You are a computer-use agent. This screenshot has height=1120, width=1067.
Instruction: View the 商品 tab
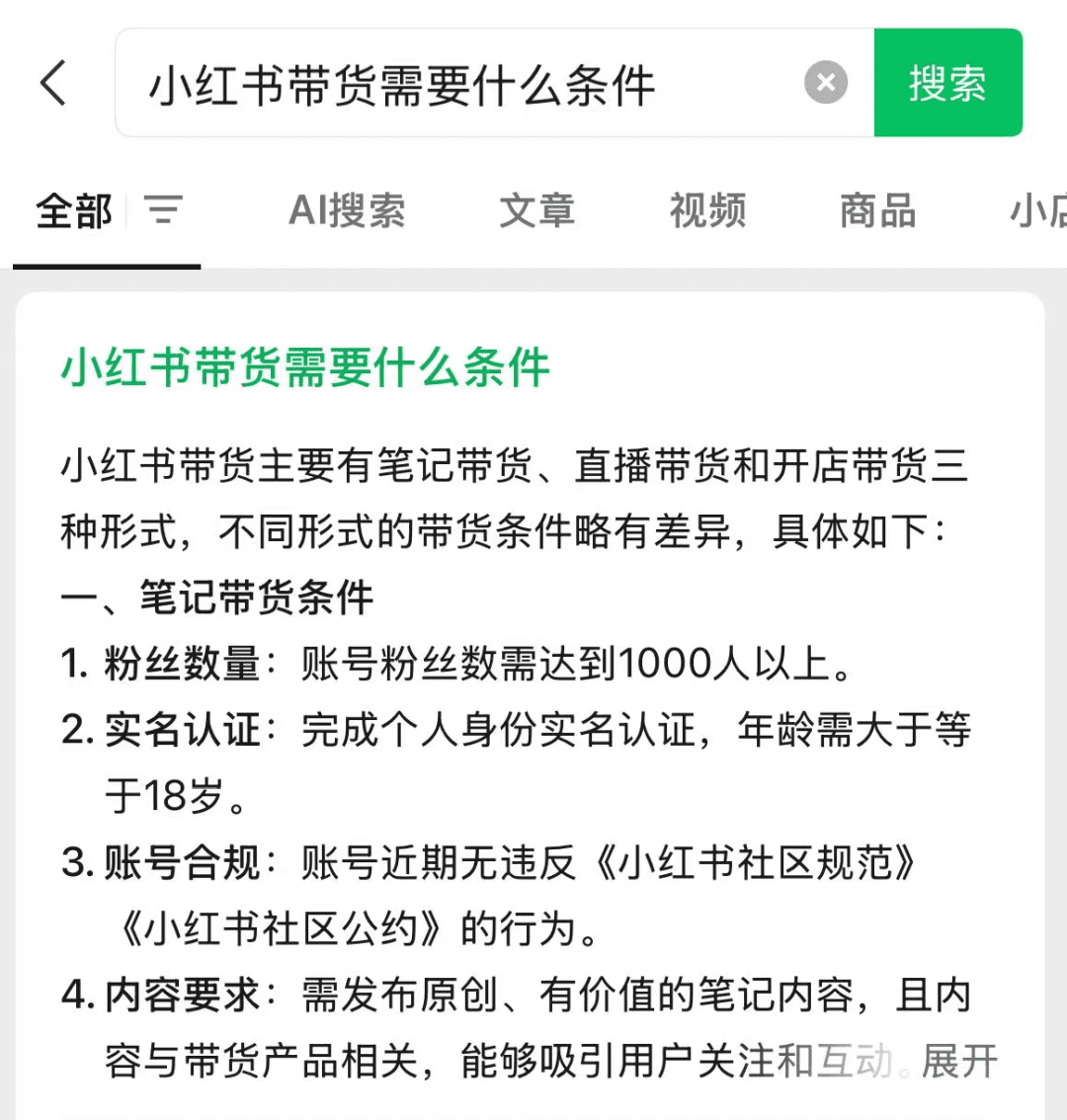[875, 212]
